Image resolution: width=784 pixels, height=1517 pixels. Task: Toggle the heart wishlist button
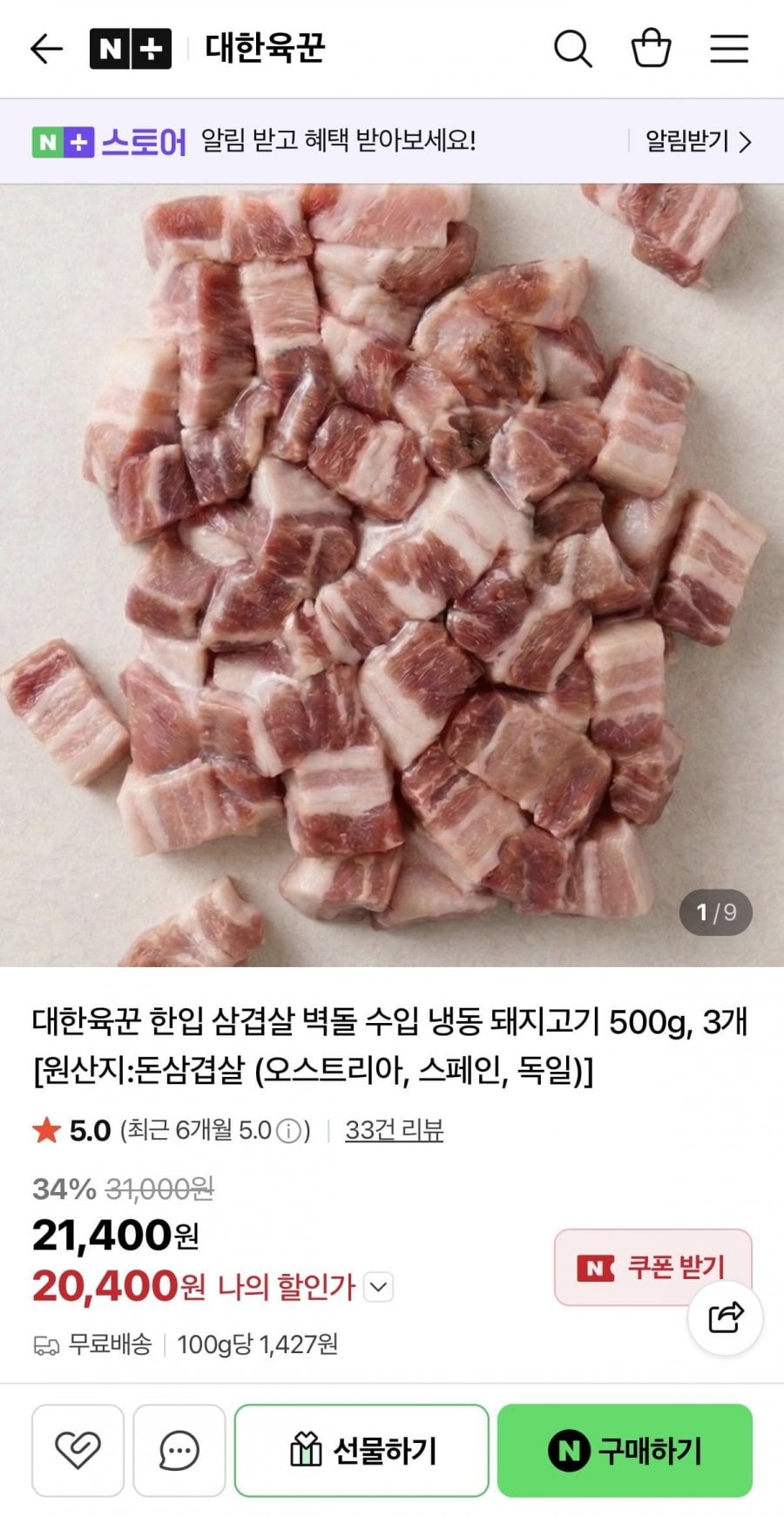coord(78,1450)
